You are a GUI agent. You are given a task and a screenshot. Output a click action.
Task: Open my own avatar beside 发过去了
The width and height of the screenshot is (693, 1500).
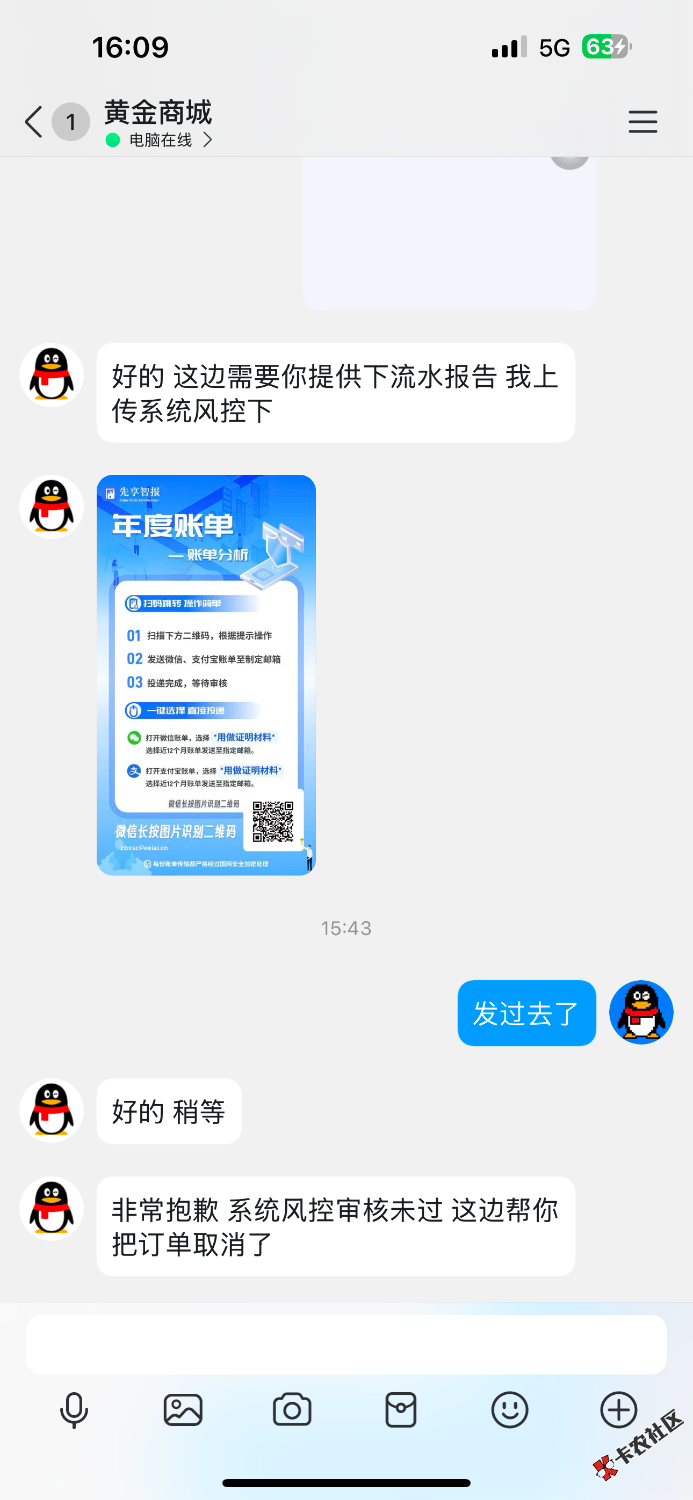[641, 1012]
